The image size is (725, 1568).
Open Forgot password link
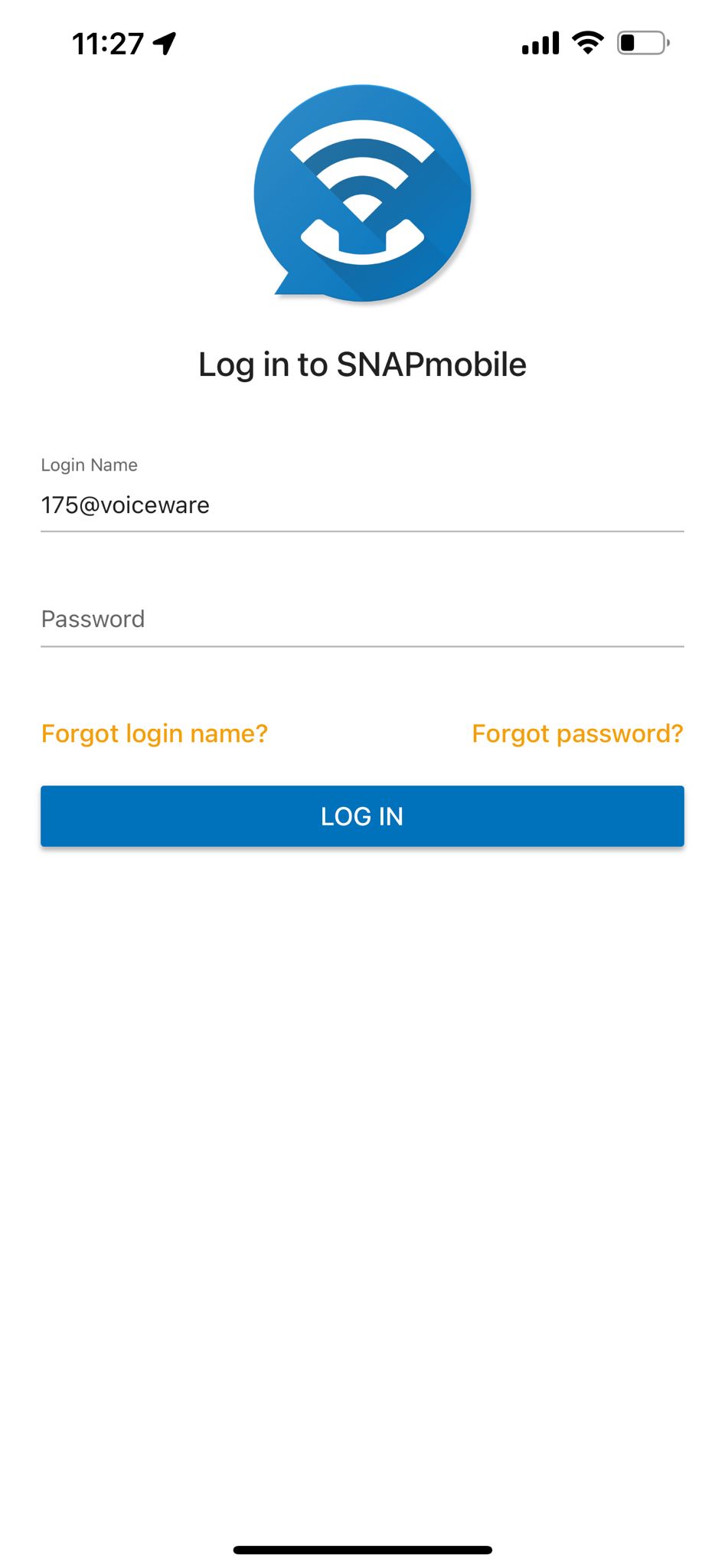(576, 733)
